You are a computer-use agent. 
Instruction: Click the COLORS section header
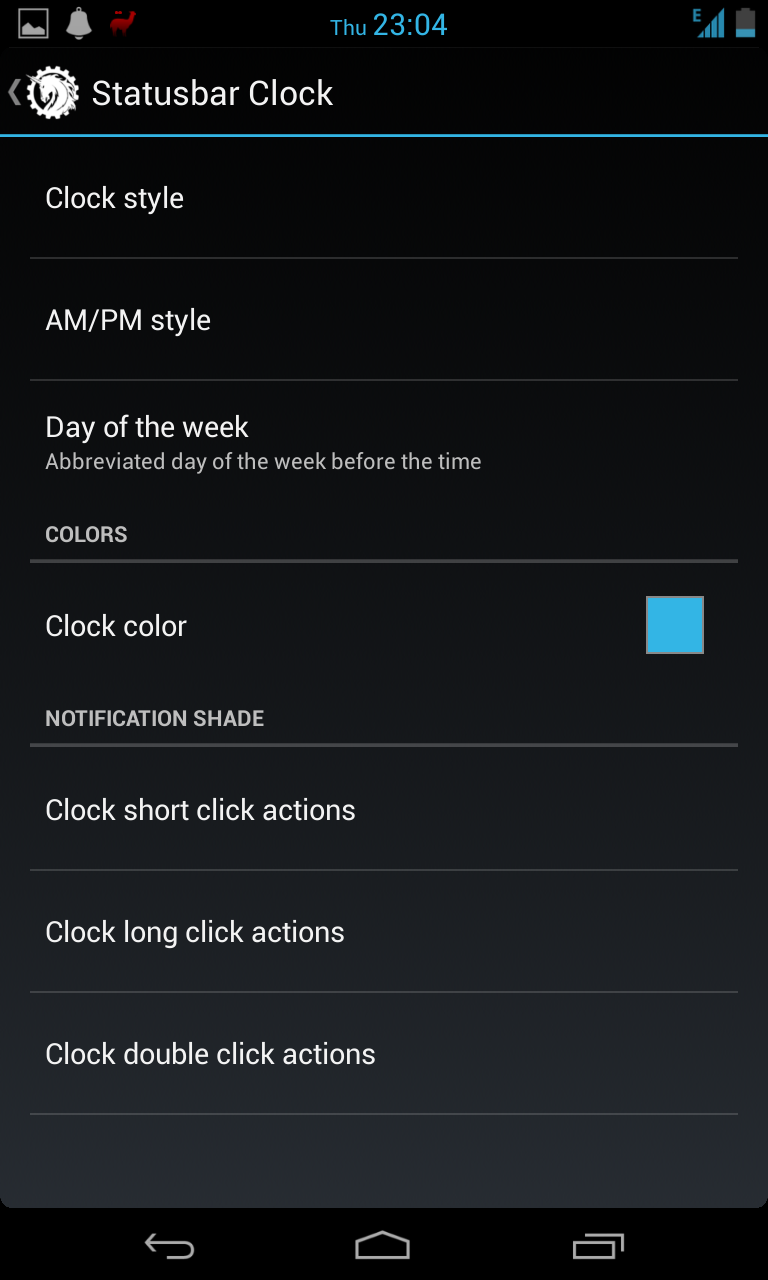86,534
